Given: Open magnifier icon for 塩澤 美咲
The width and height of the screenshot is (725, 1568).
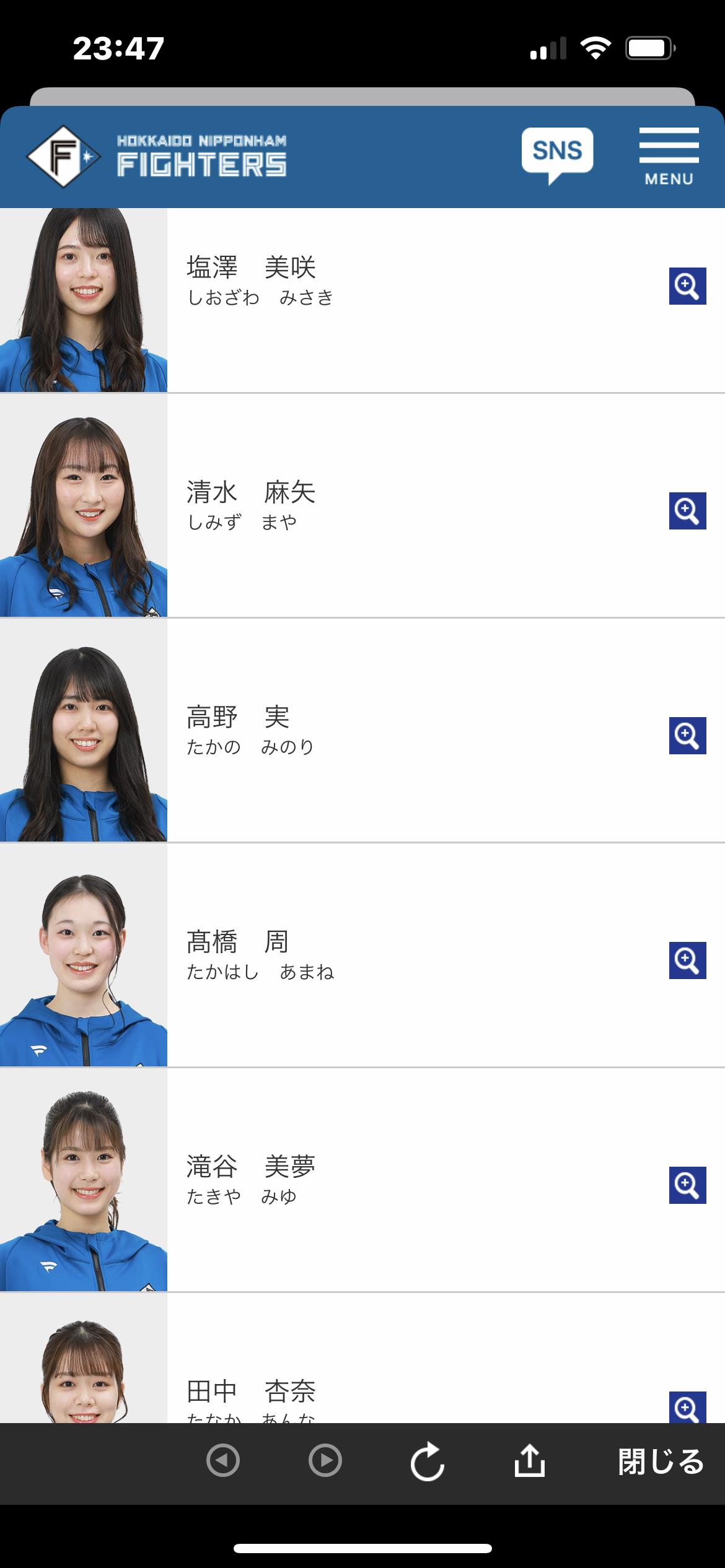Looking at the screenshot, I should tap(688, 286).
